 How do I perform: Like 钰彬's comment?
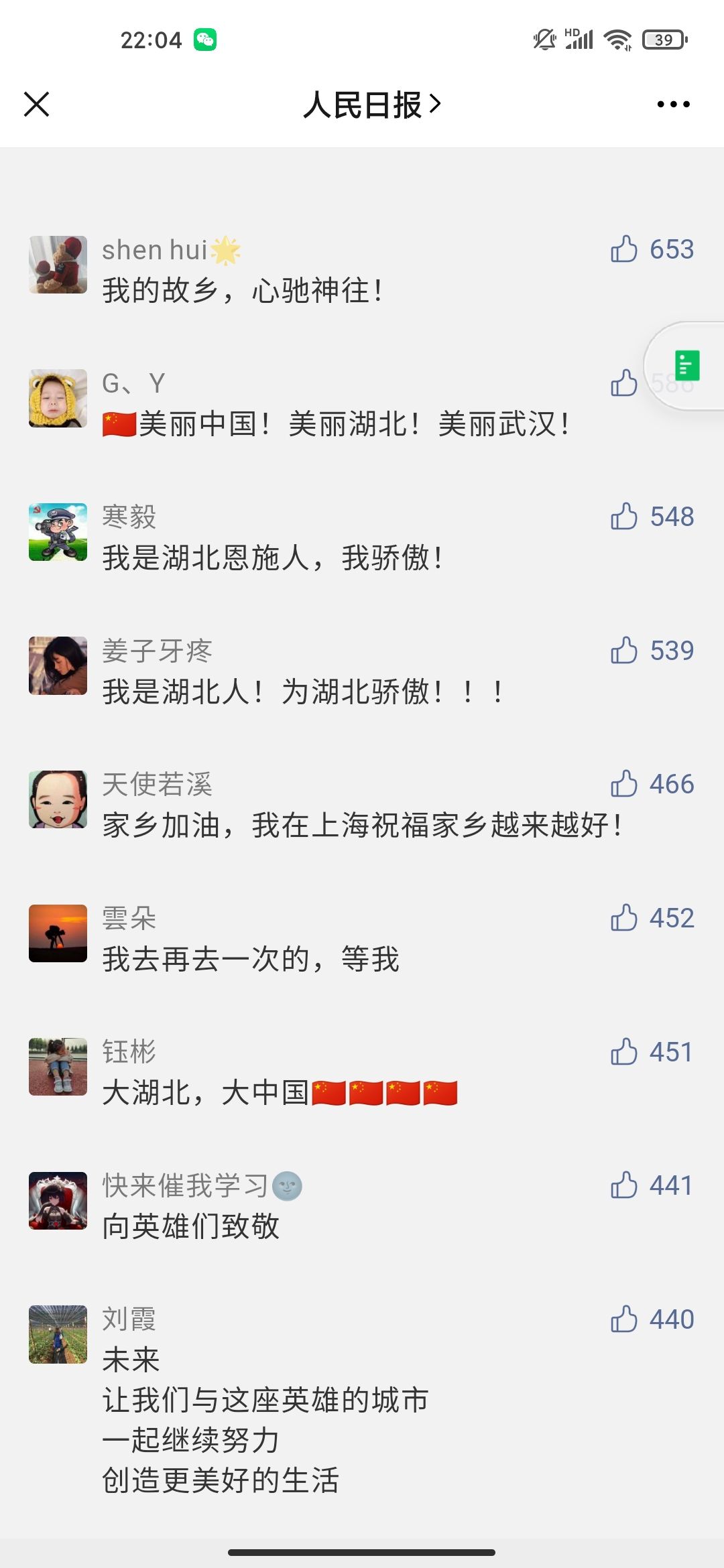click(x=624, y=1052)
